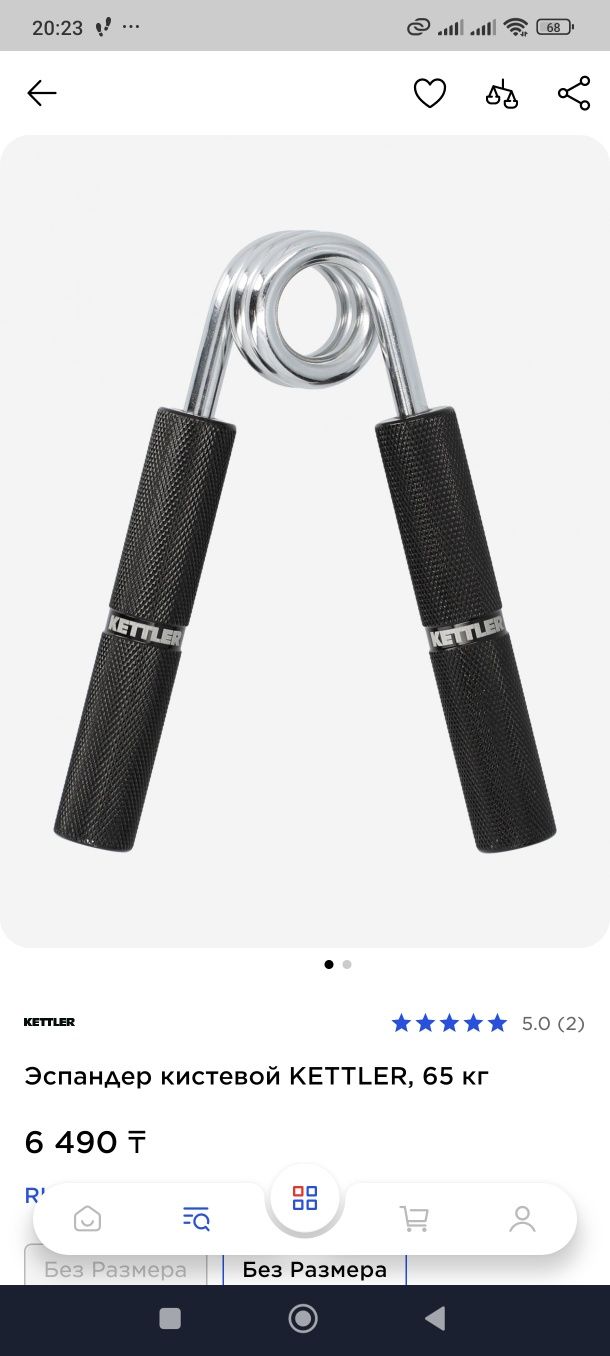This screenshot has height=1356, width=610.
Task: Select the highlighted Без Размера size
Action: [314, 1270]
